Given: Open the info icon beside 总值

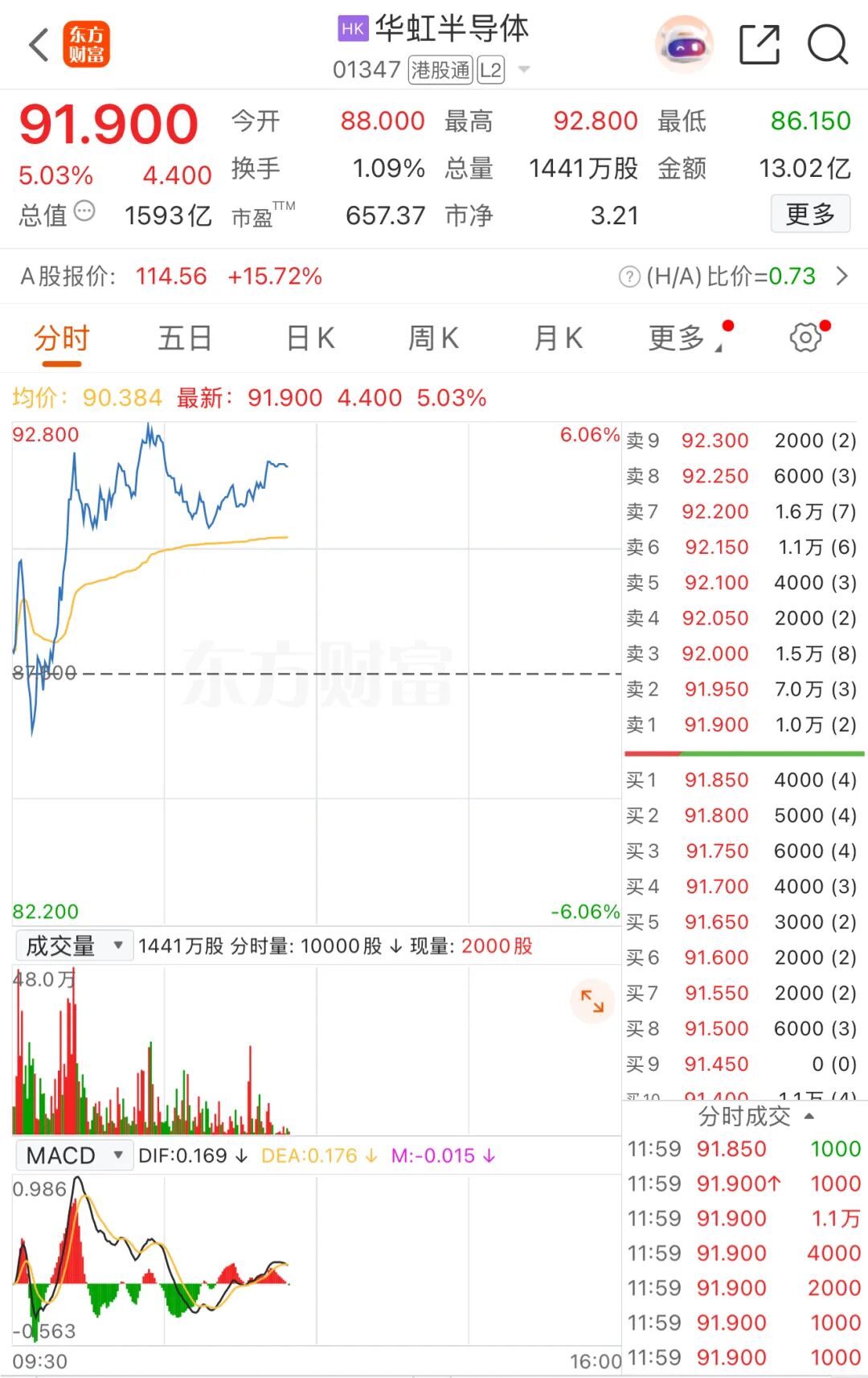Looking at the screenshot, I should coord(84,211).
